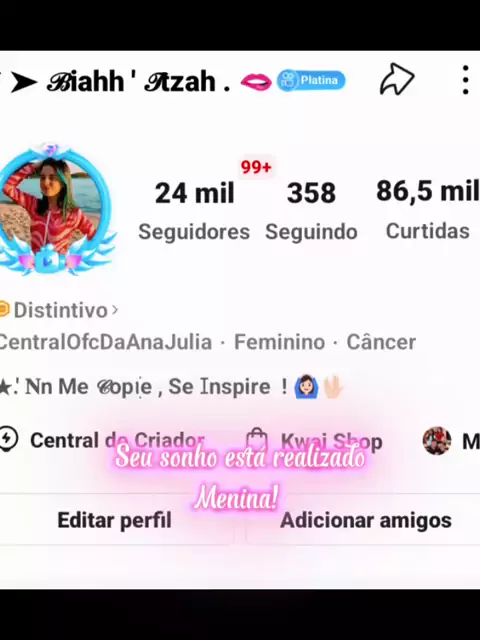
Task: View the 24 mil Seguidores list
Action: click(x=194, y=211)
